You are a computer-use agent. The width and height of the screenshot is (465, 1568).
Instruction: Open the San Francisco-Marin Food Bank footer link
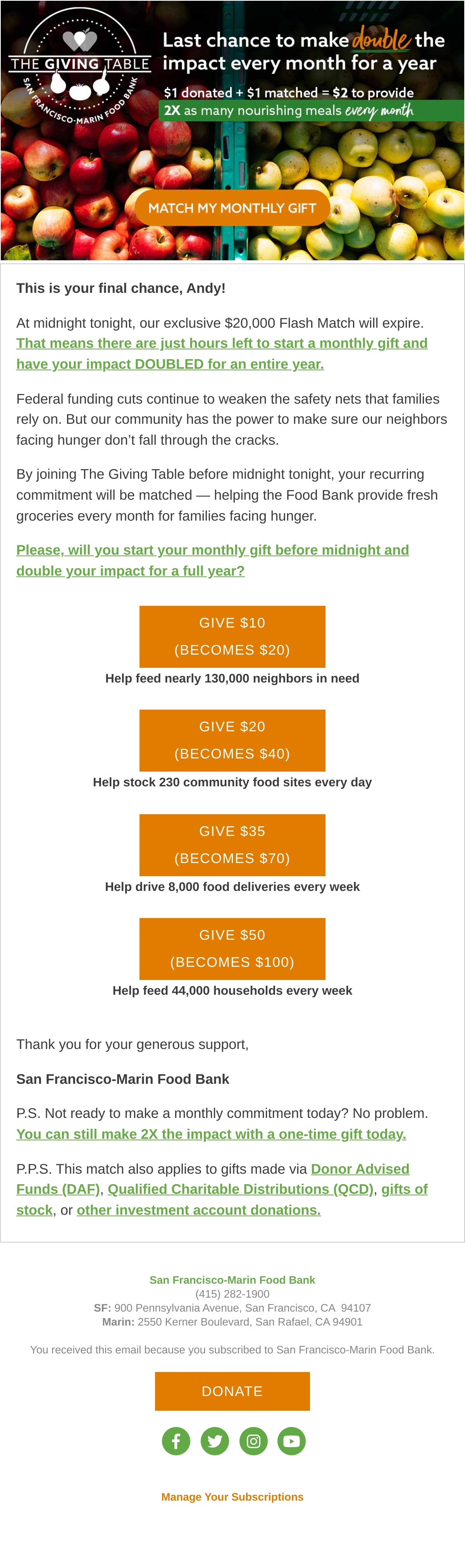(232, 1280)
